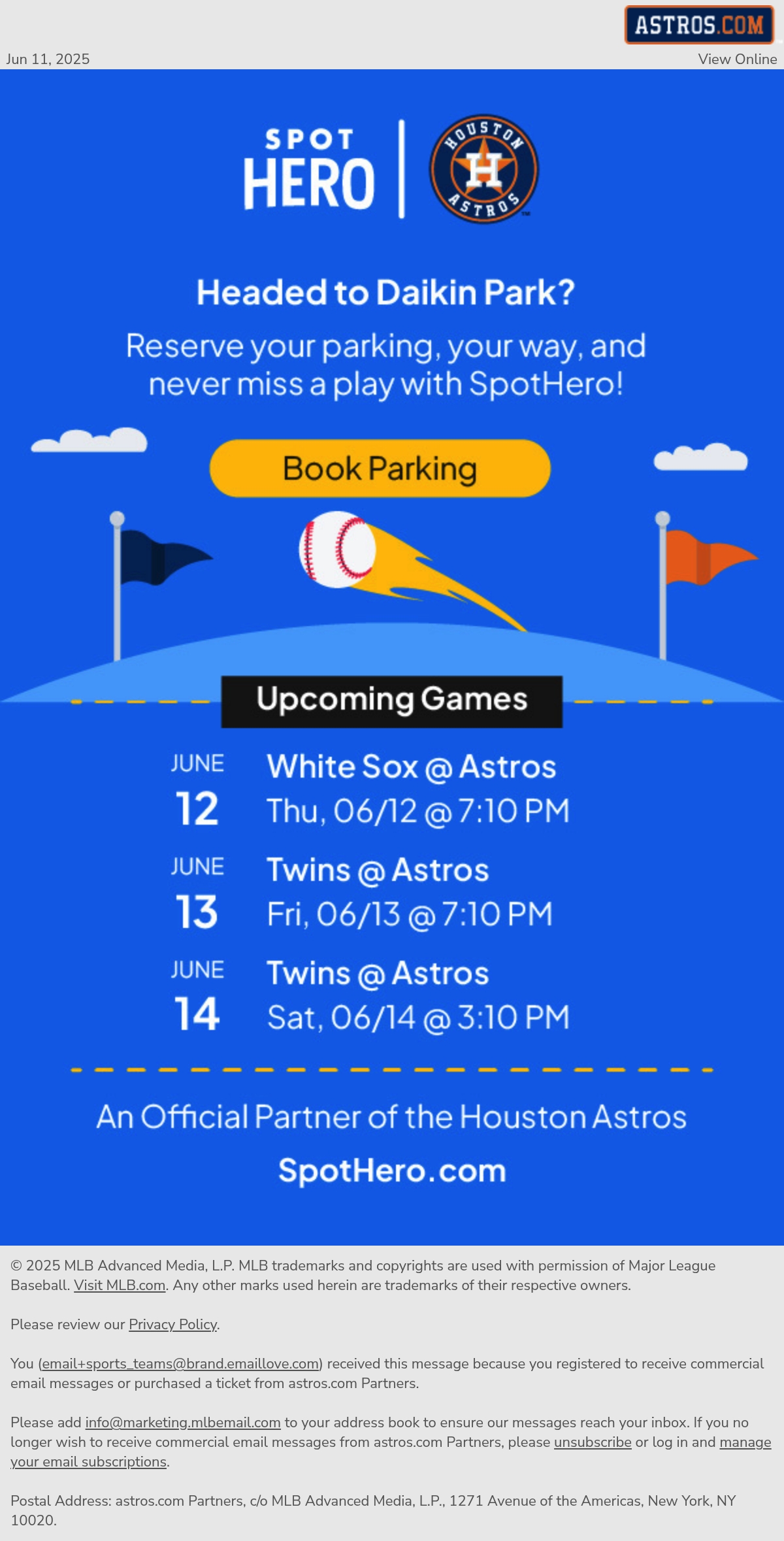Tap the Book Parking button
This screenshot has height=1541, width=784.
(380, 469)
